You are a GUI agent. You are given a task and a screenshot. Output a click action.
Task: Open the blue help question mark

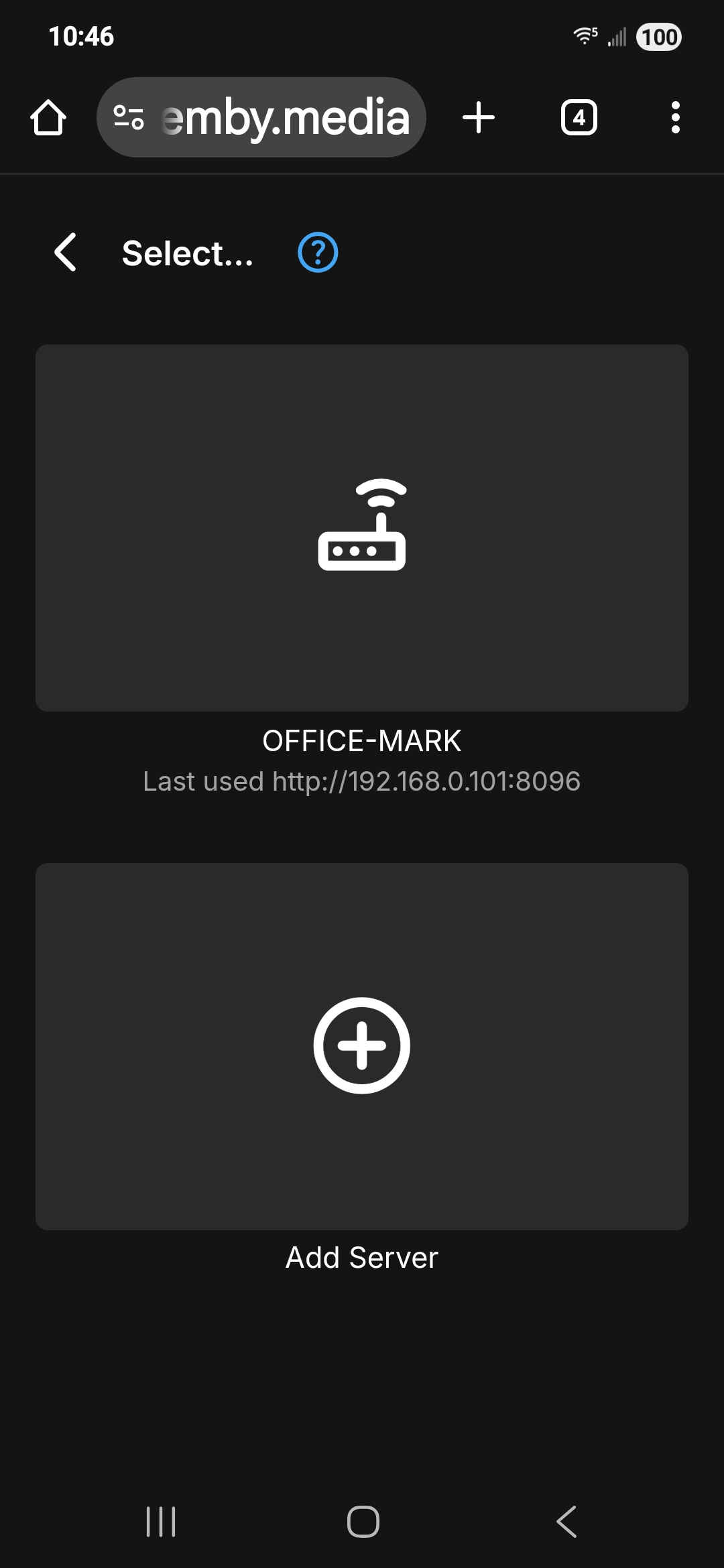click(318, 253)
